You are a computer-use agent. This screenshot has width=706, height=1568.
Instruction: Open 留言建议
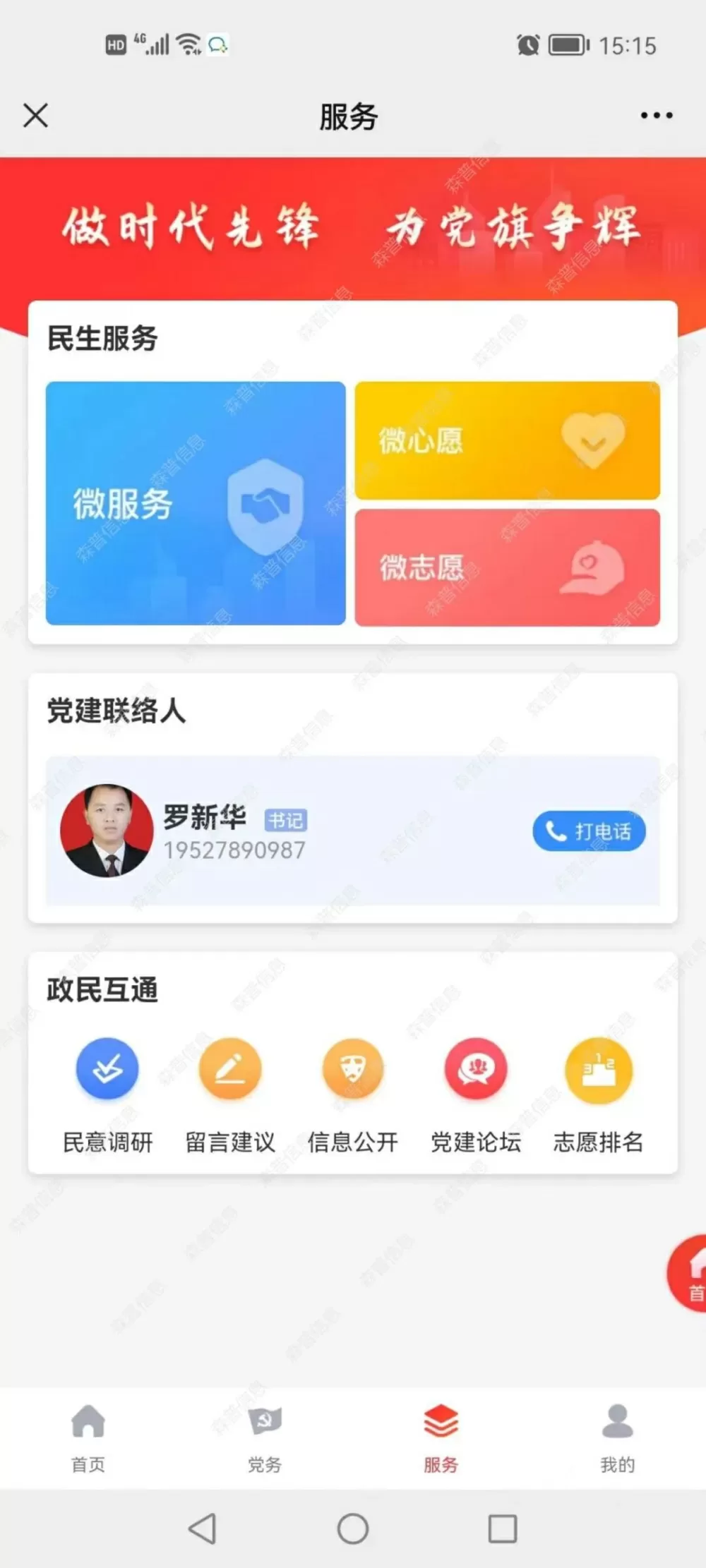(230, 1091)
